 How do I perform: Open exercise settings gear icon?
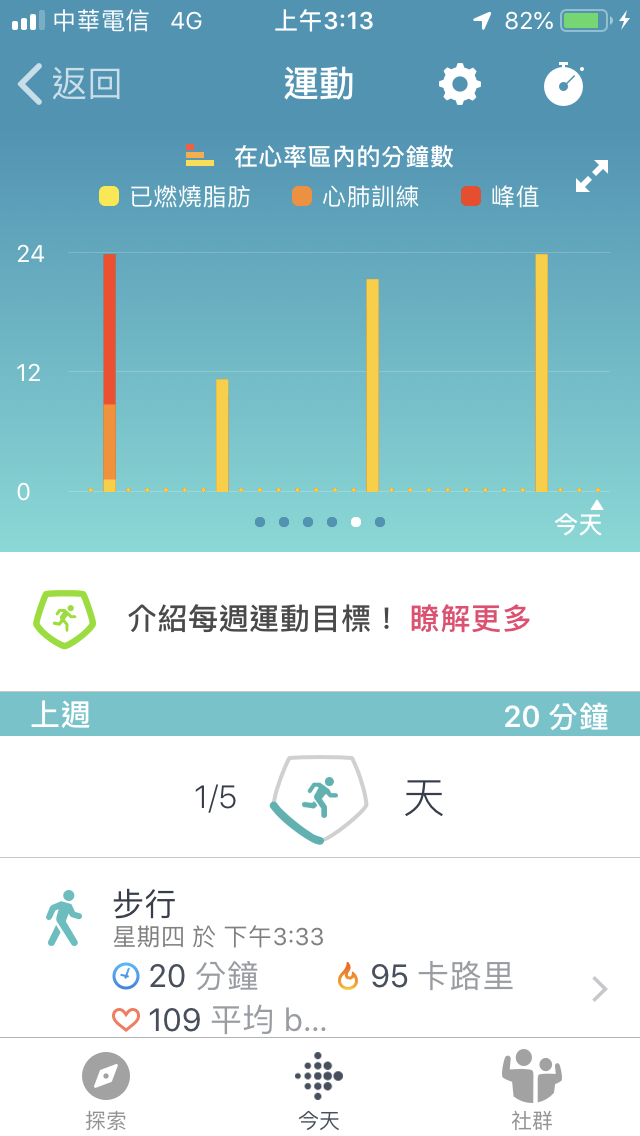pos(460,84)
